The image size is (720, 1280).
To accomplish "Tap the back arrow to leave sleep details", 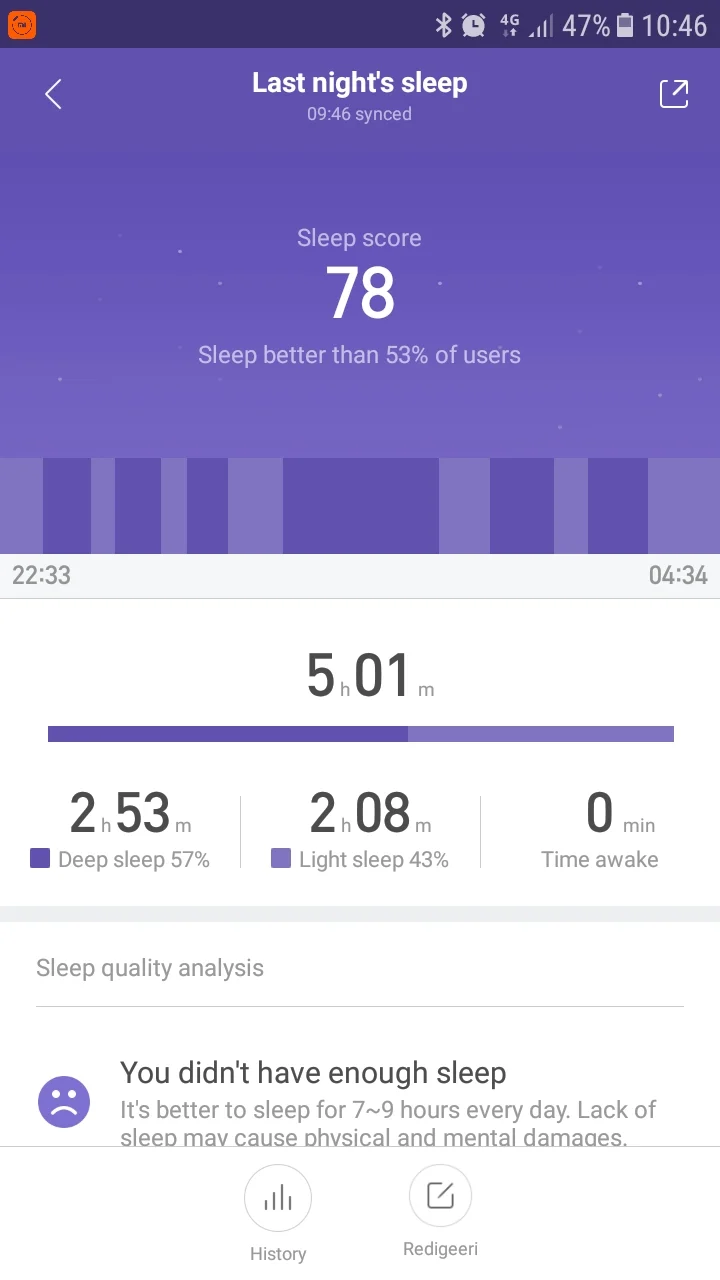I will 52,93.
